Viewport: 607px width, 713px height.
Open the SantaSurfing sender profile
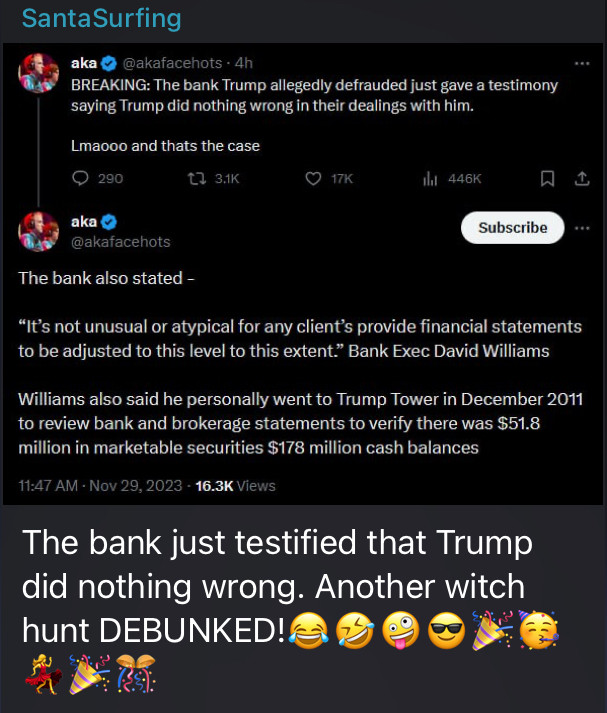(101, 18)
